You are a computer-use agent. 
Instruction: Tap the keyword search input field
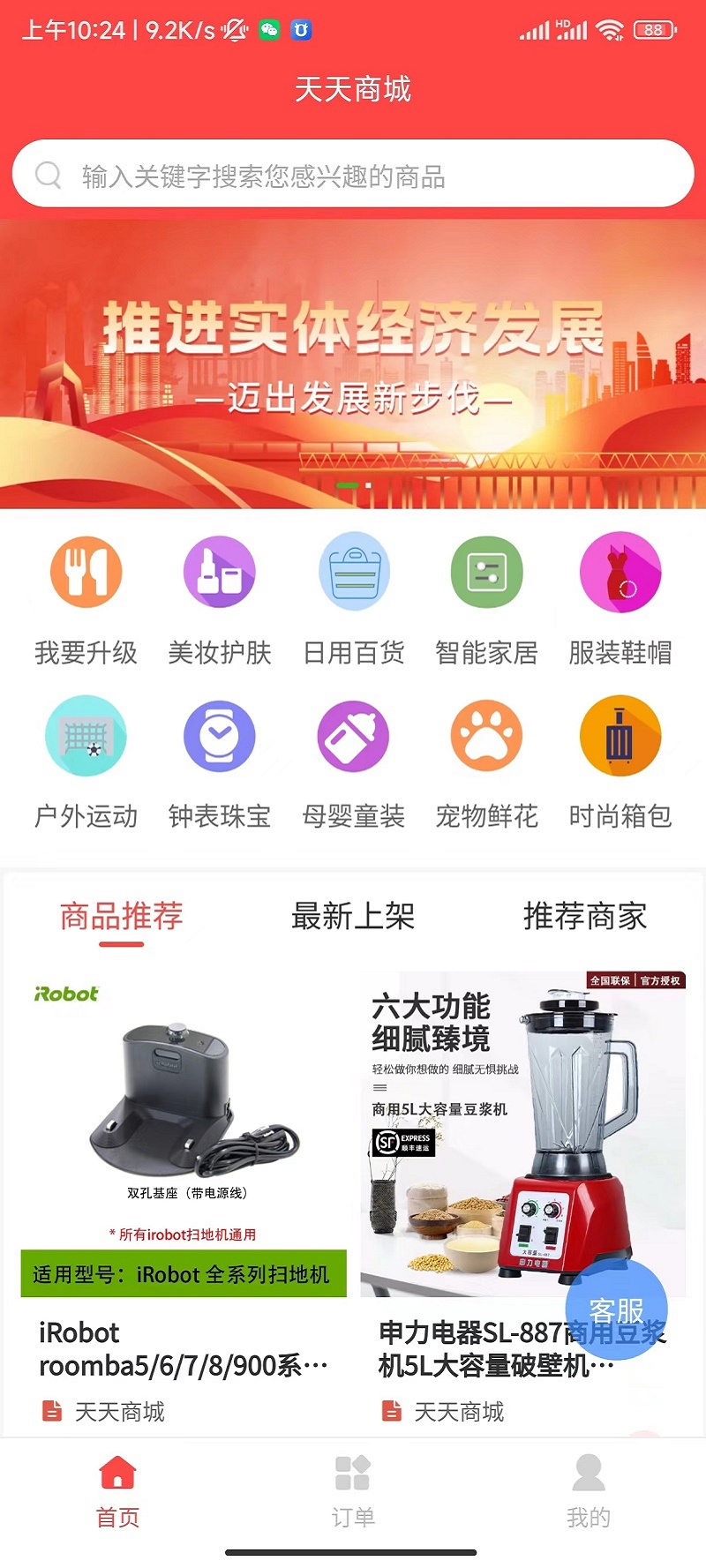[x=353, y=174]
